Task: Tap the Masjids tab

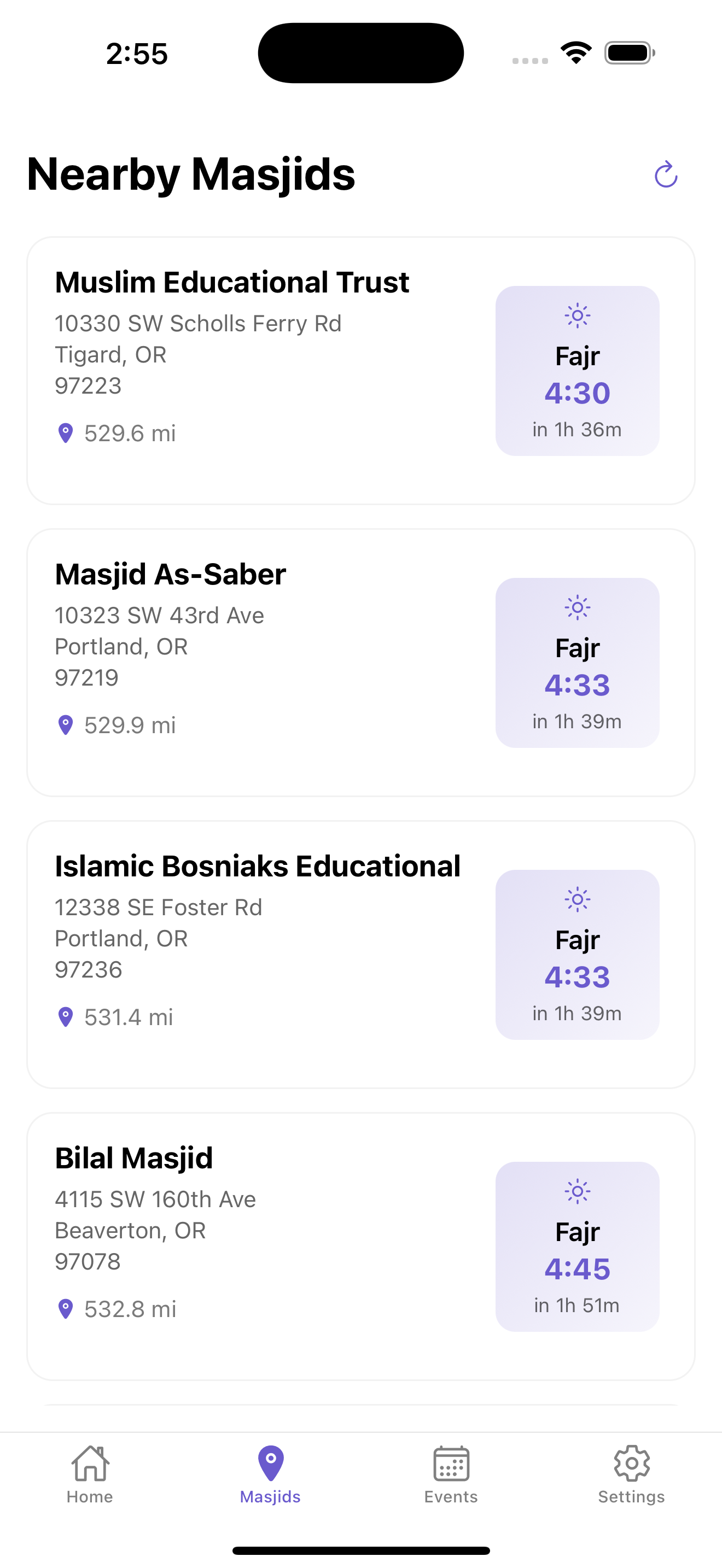Action: tap(270, 1475)
